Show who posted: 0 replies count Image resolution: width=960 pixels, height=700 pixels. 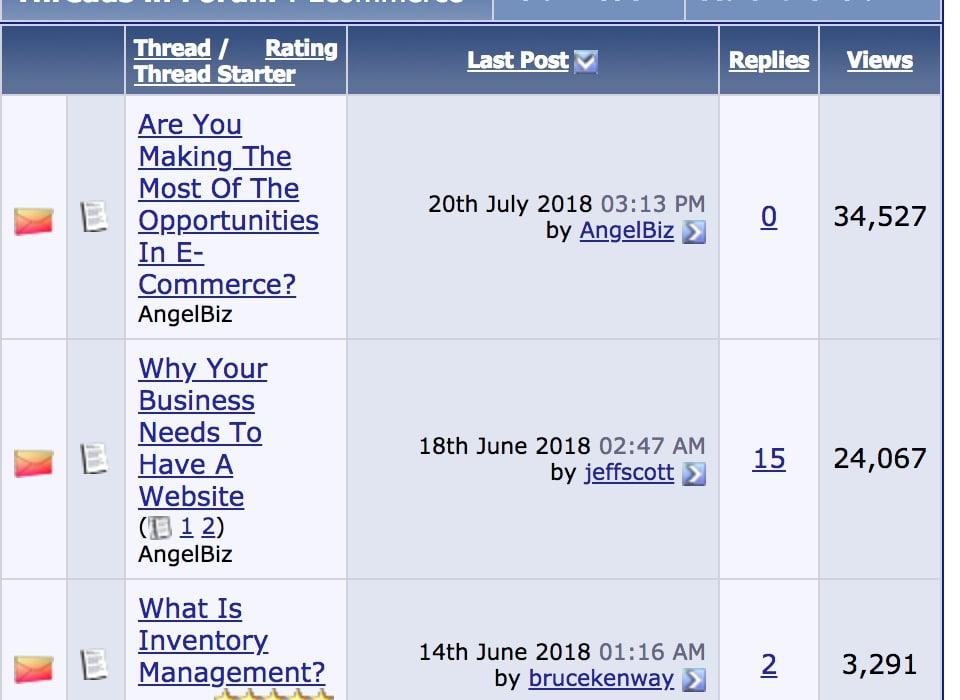click(768, 217)
